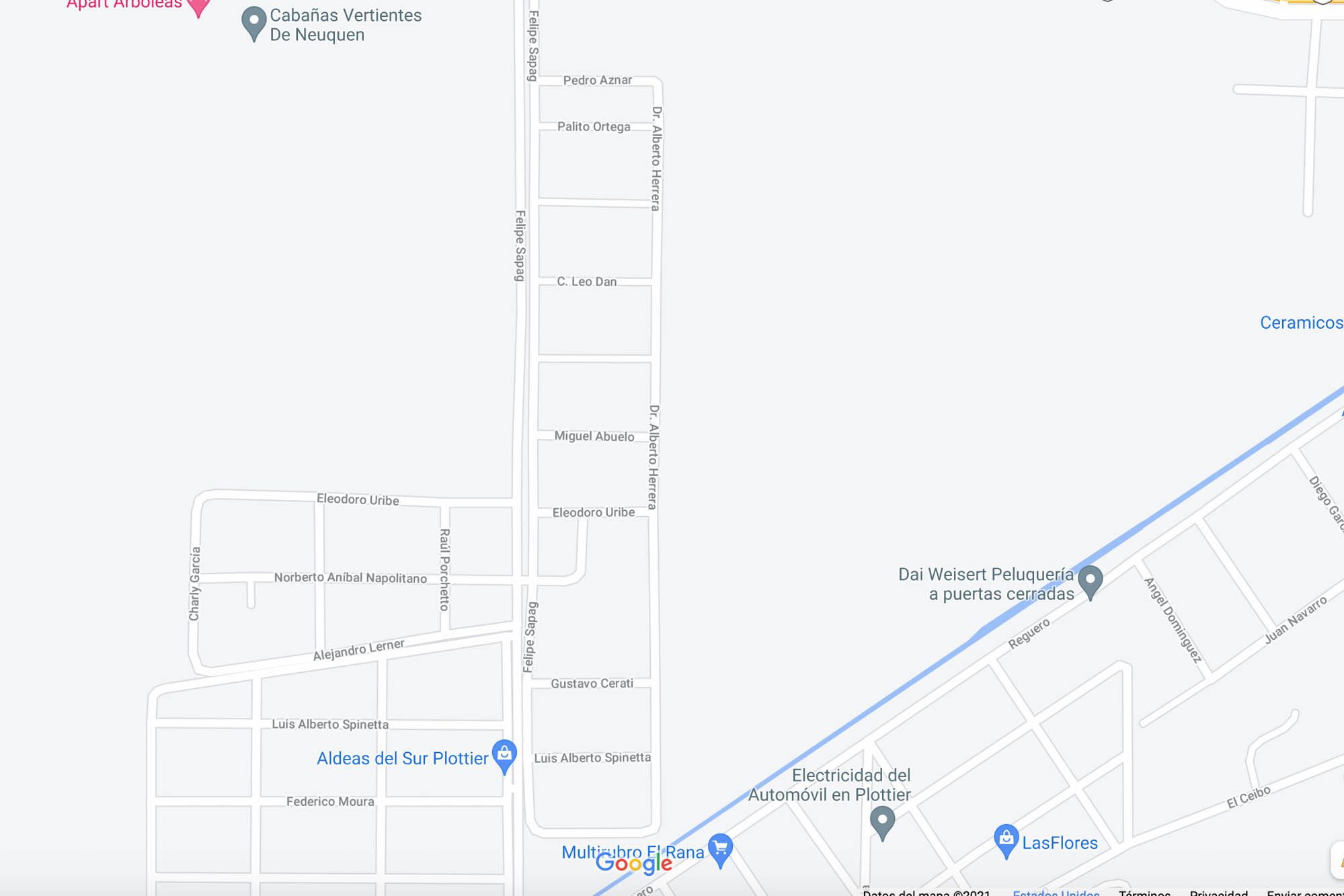The image size is (1344, 896).
Task: Open Apart Arboleas lodging marker
Action: coord(198,5)
